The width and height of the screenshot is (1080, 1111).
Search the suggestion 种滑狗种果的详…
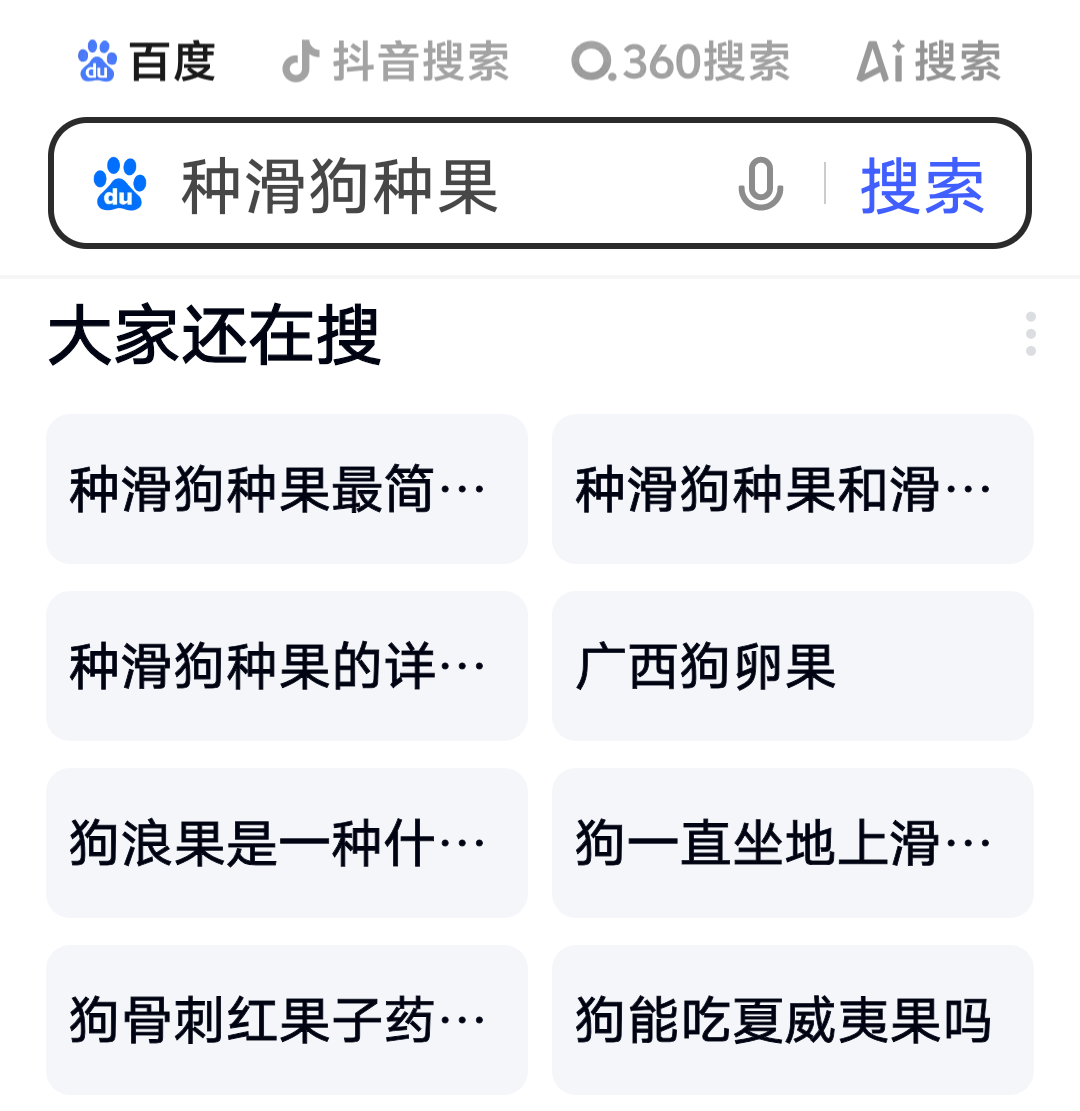click(x=287, y=666)
